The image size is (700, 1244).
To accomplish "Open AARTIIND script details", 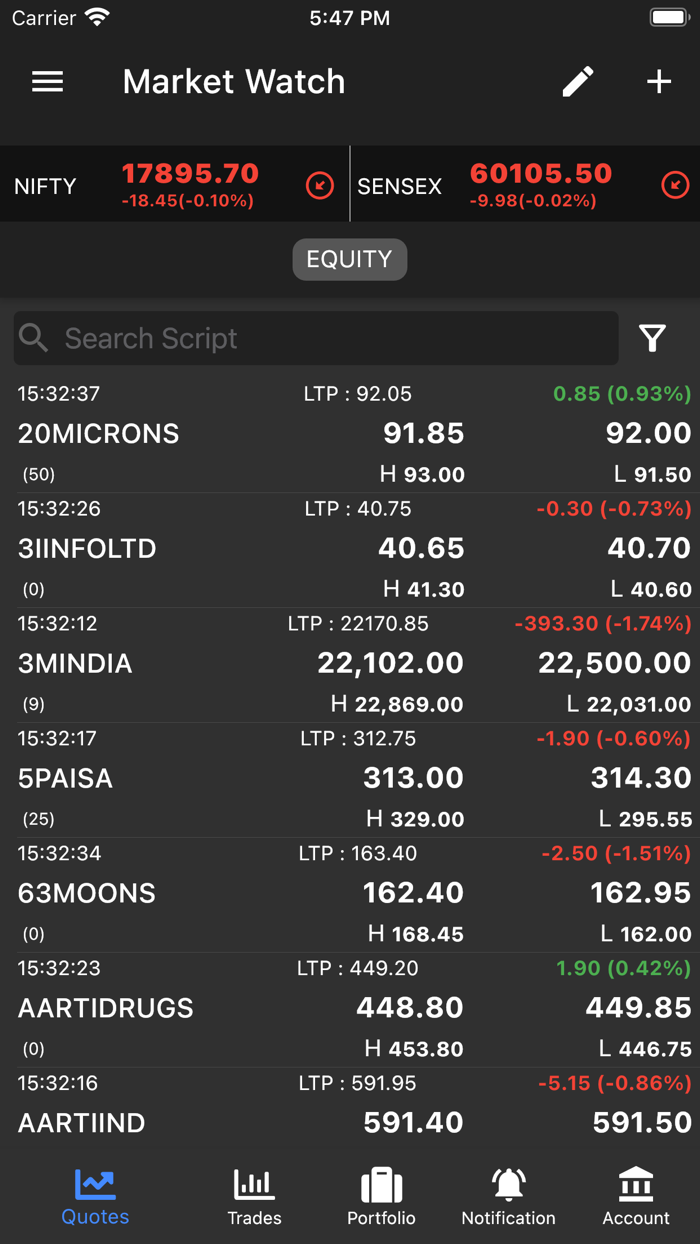I will click(81, 1123).
